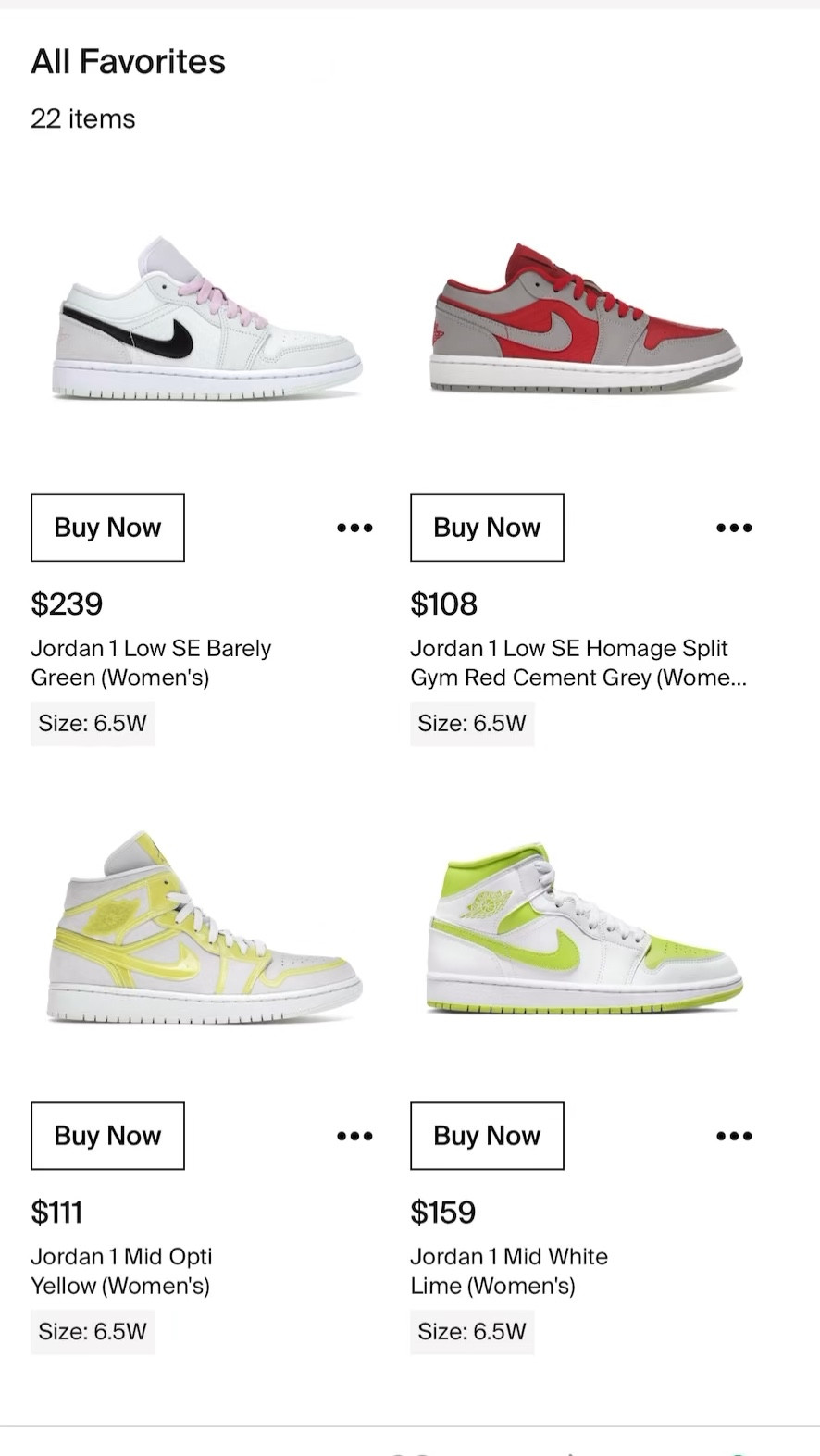Click Buy Now for Jordan 1 Mid Opti Yellow

pos(107,1136)
